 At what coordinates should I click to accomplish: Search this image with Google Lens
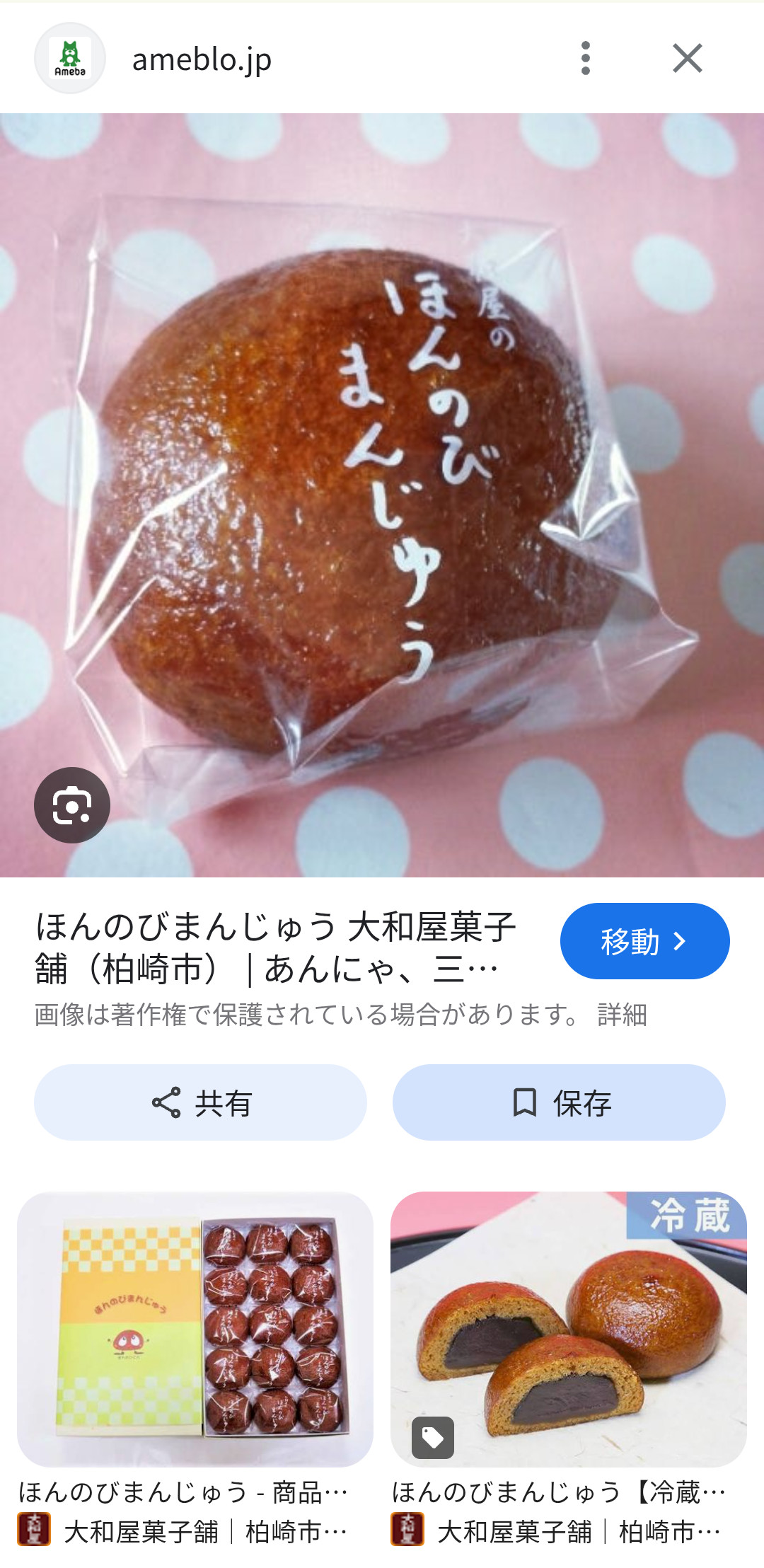pyautogui.click(x=72, y=805)
